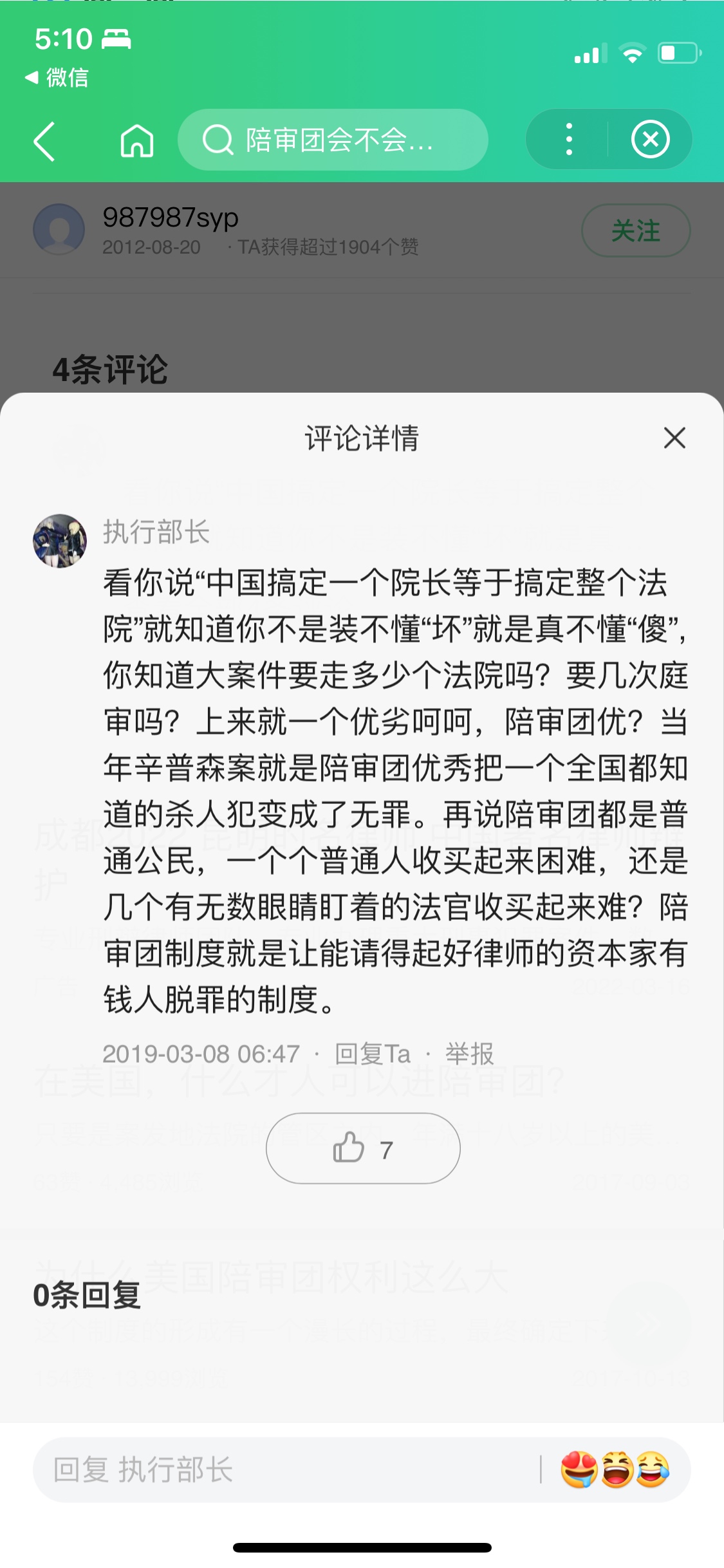Insert the heart-eyes emoji
The image size is (724, 1568).
coord(579,1470)
